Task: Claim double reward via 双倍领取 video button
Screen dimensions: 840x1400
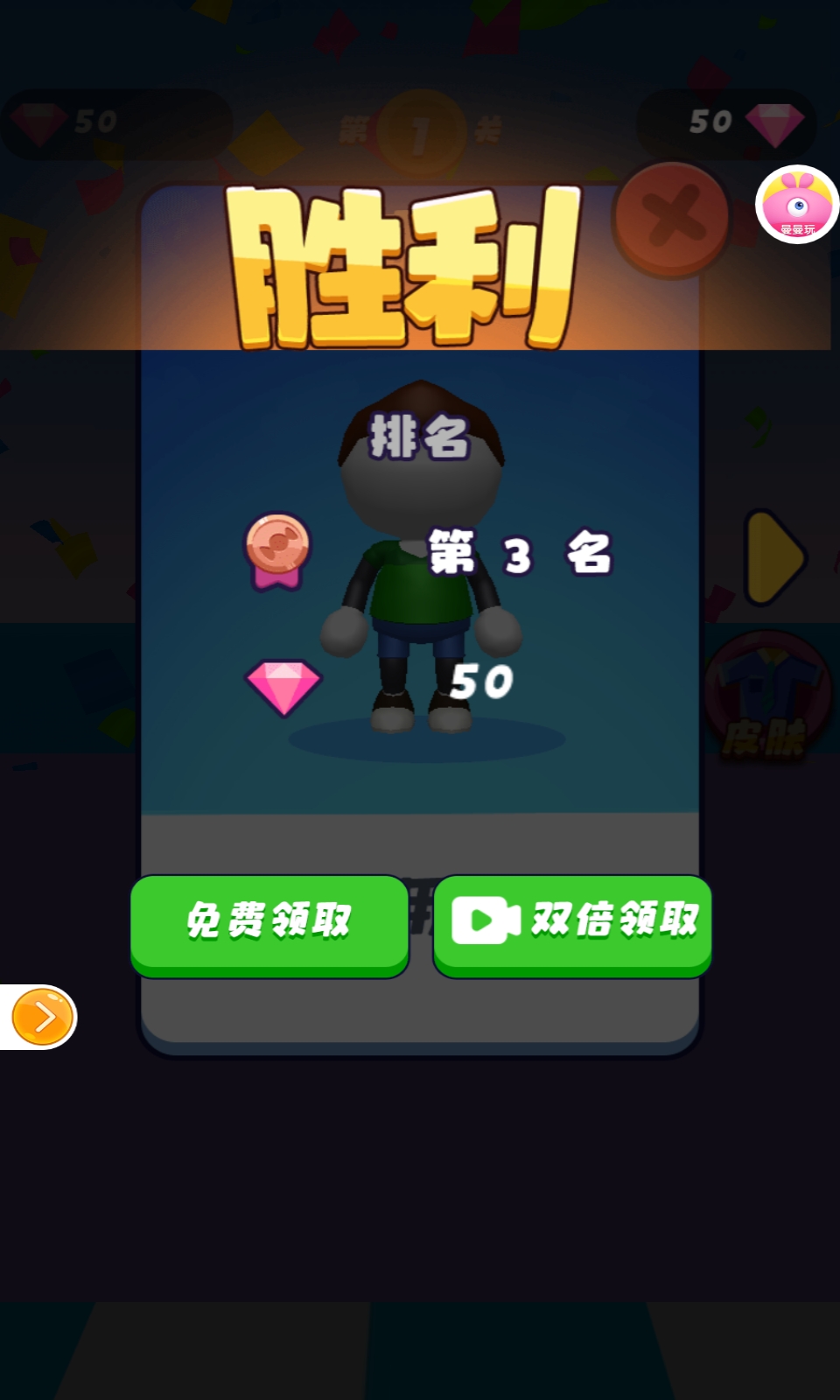Action: point(573,922)
